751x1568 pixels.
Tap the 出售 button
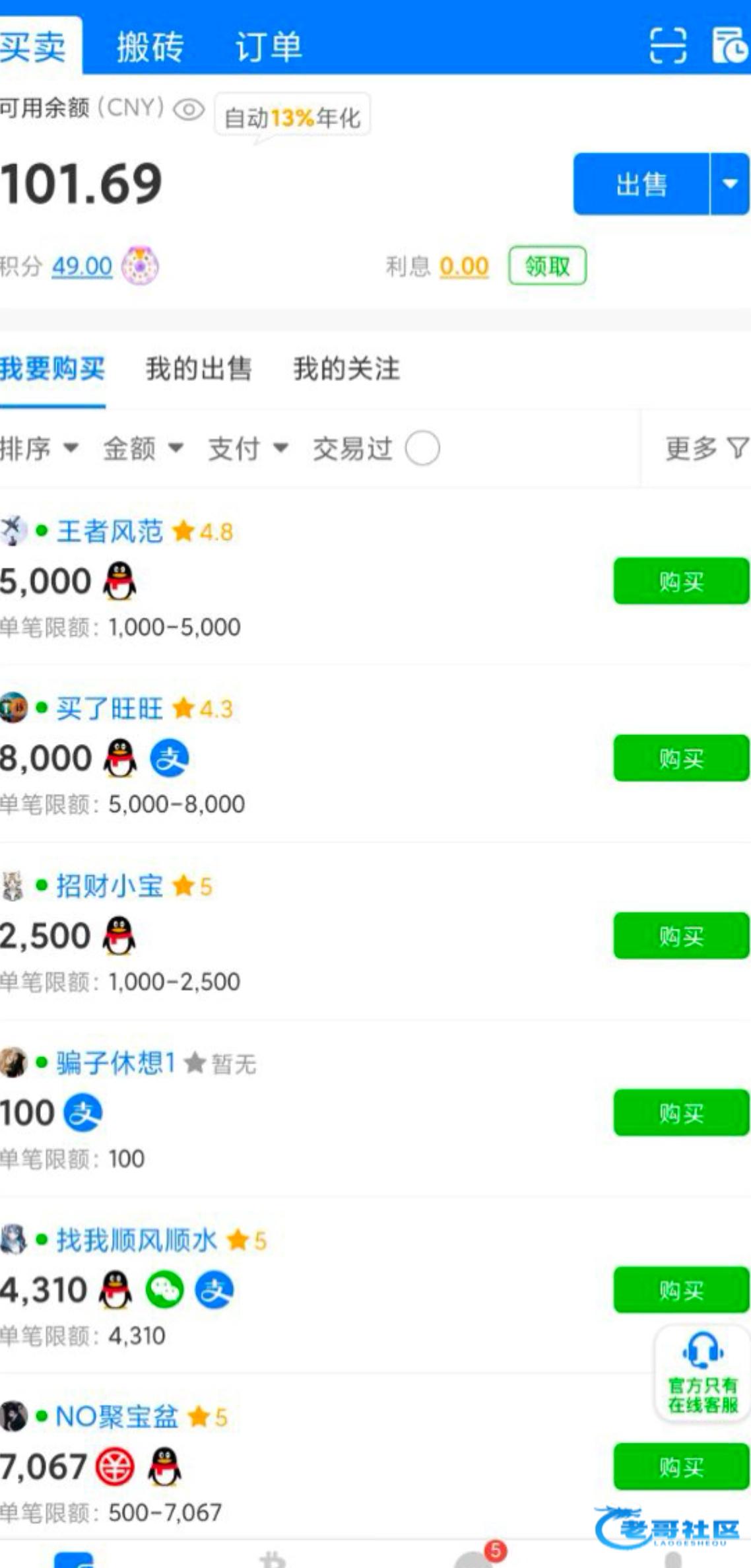(x=641, y=184)
